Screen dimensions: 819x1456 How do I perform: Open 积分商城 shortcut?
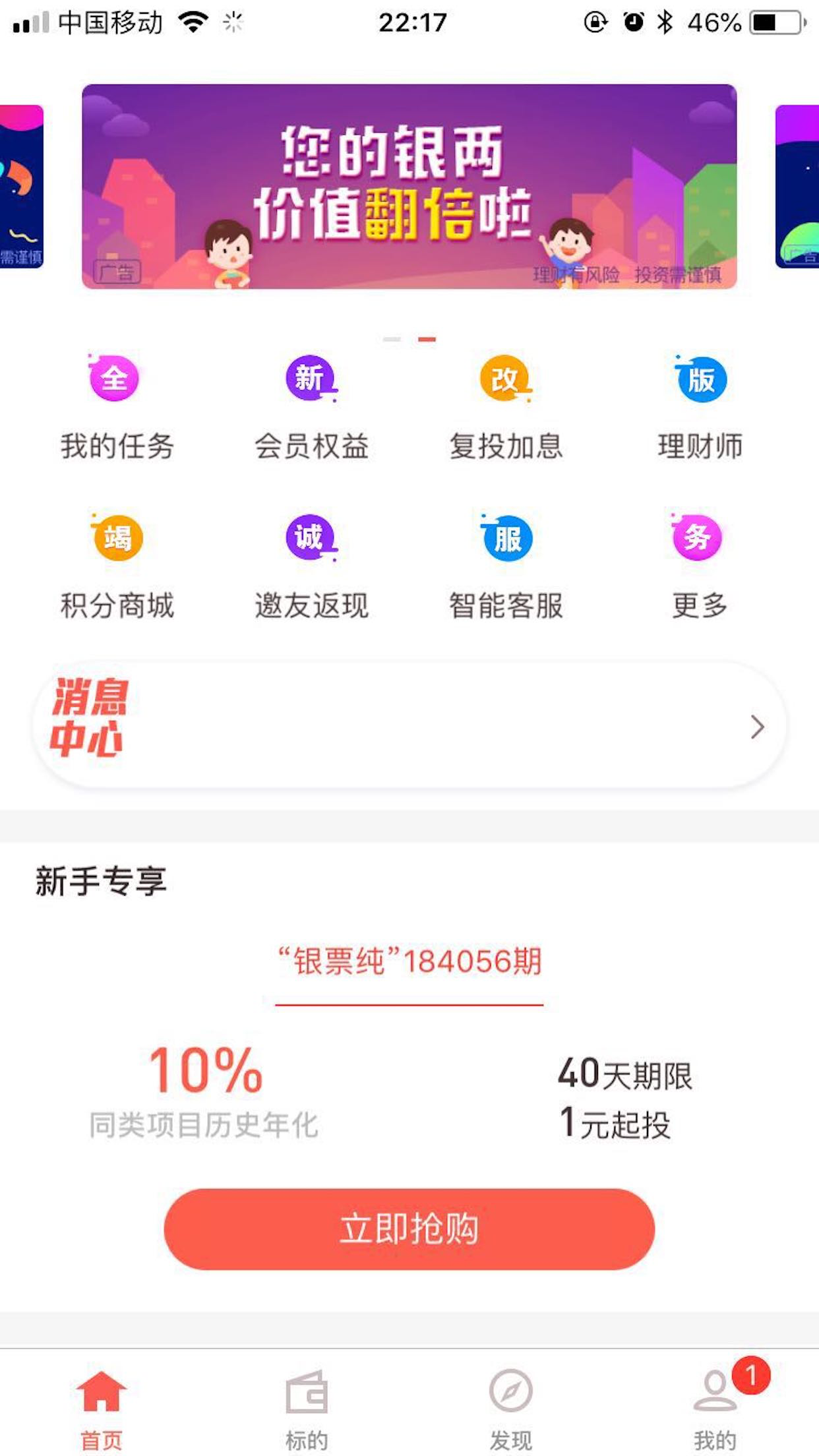click(x=117, y=566)
